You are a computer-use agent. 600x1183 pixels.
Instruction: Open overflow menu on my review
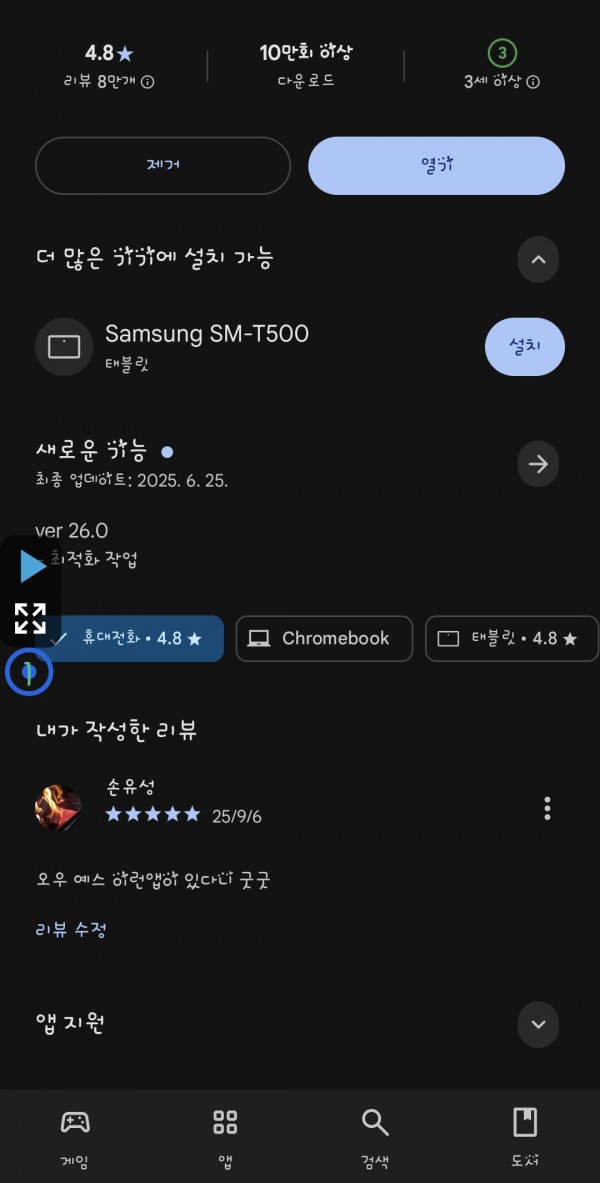(547, 808)
